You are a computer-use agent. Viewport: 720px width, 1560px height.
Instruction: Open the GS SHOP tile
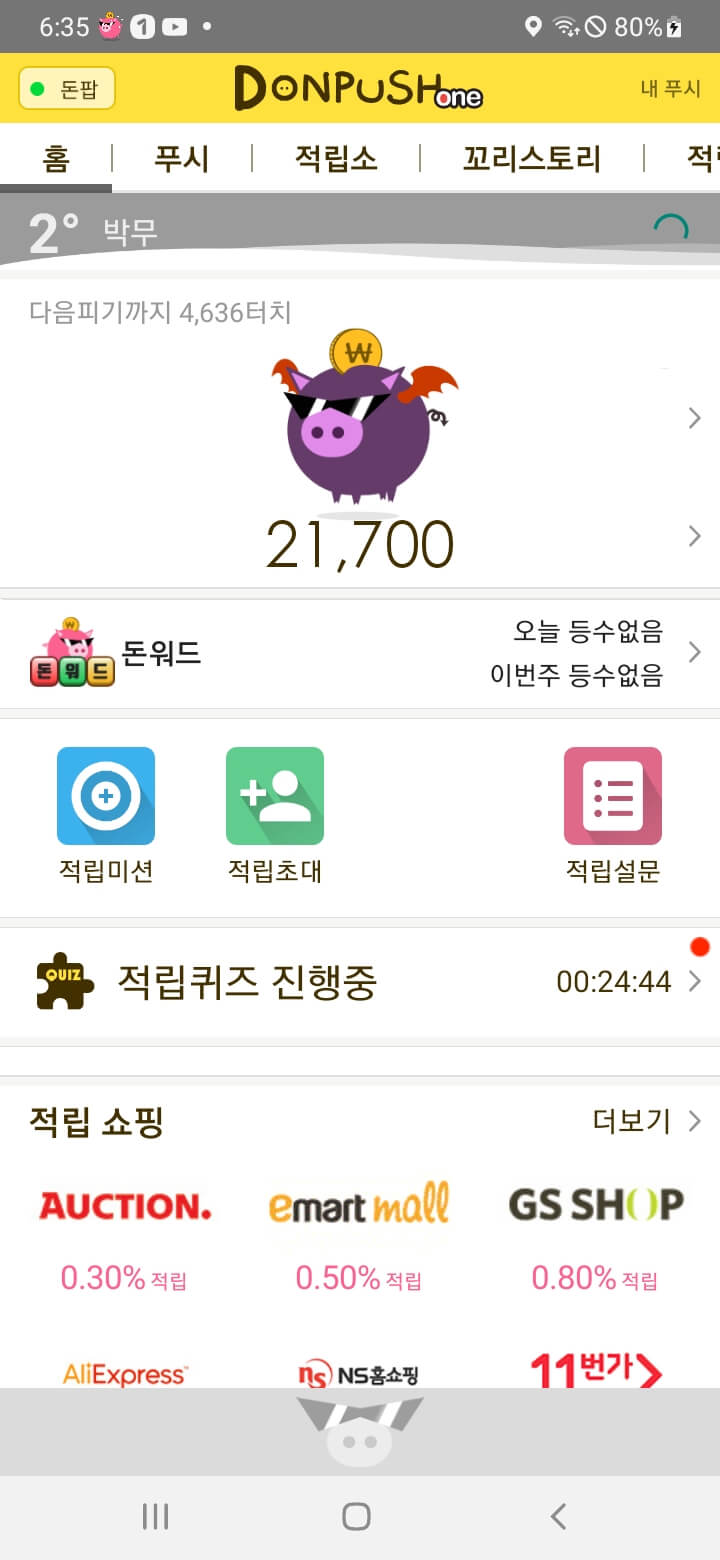pyautogui.click(x=596, y=1230)
